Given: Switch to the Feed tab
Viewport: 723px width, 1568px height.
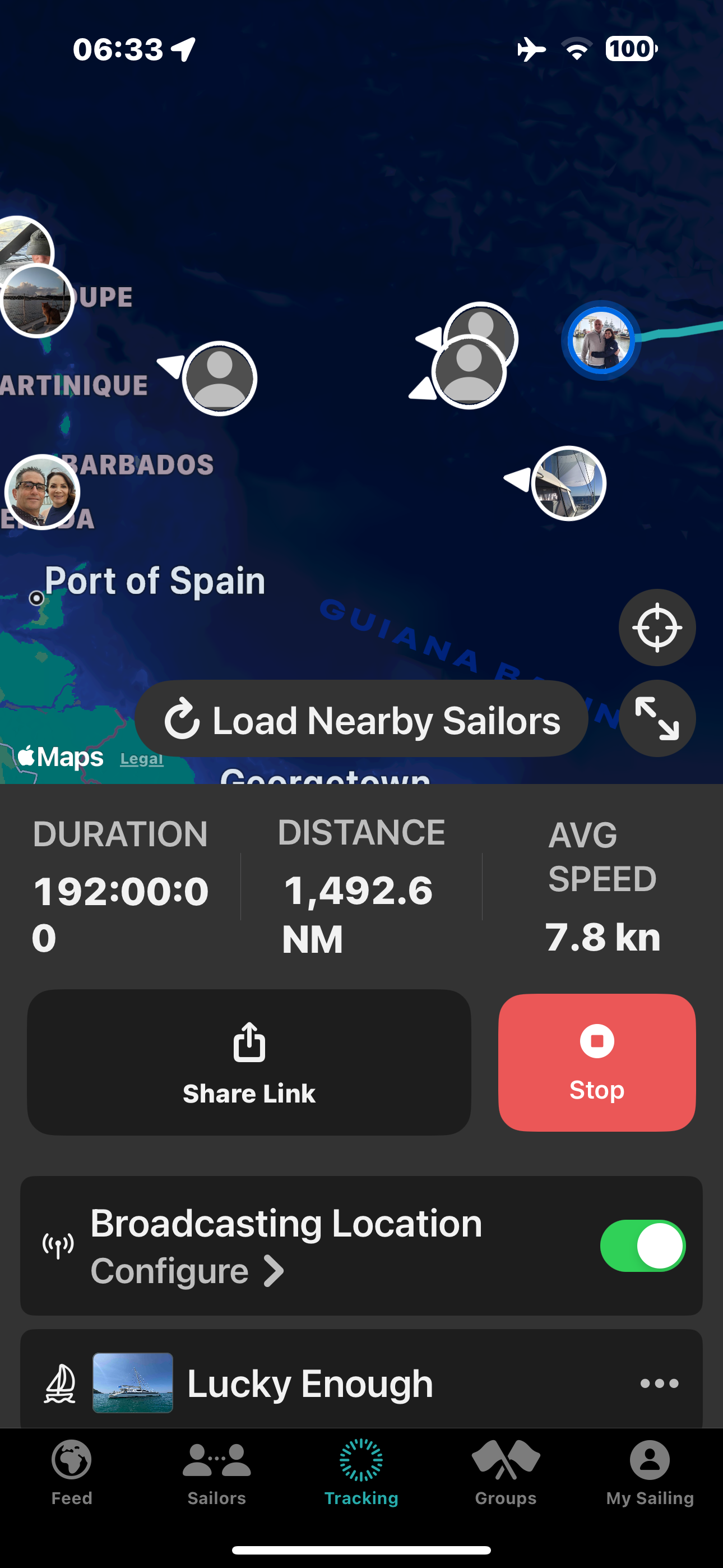Looking at the screenshot, I should (x=72, y=1472).
